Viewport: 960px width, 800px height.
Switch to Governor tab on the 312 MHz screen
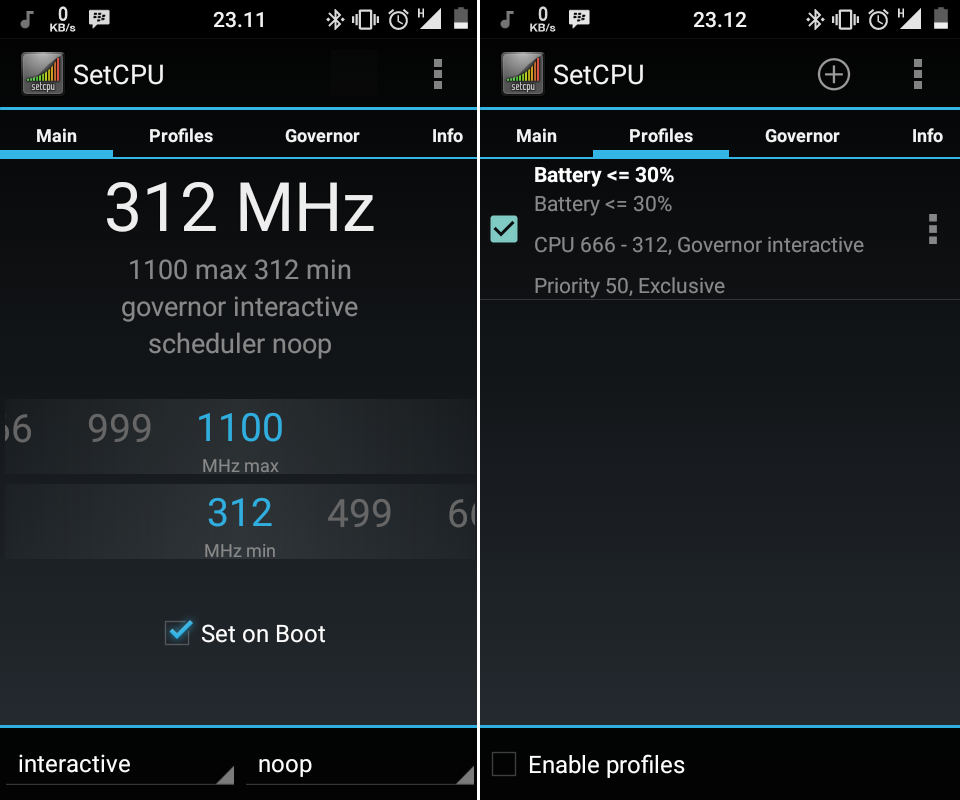coord(322,136)
